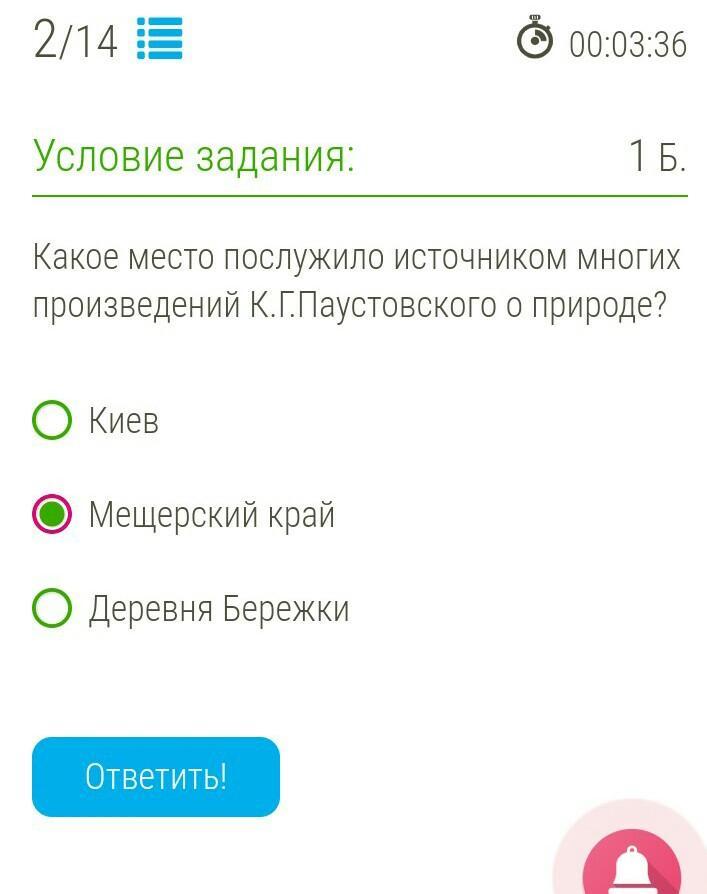
Task: Tap the Ответить! button
Action: (156, 777)
